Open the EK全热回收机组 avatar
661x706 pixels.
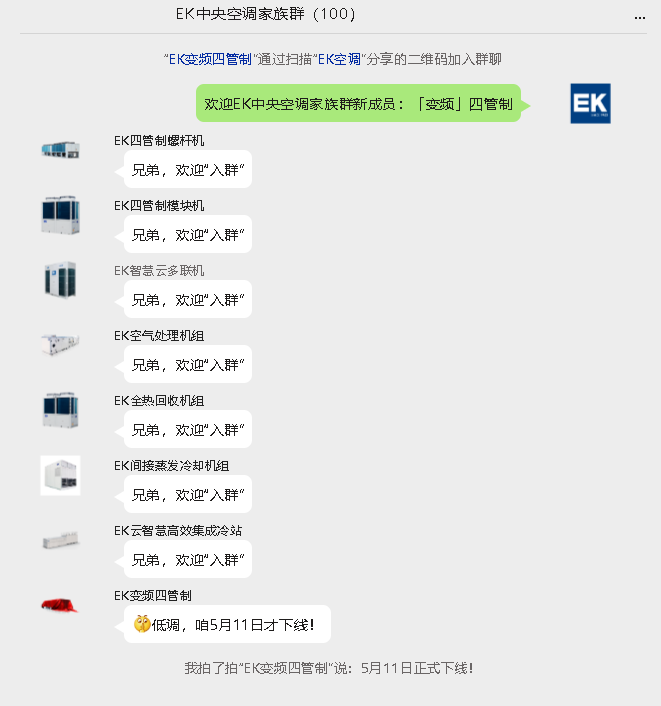[60, 410]
